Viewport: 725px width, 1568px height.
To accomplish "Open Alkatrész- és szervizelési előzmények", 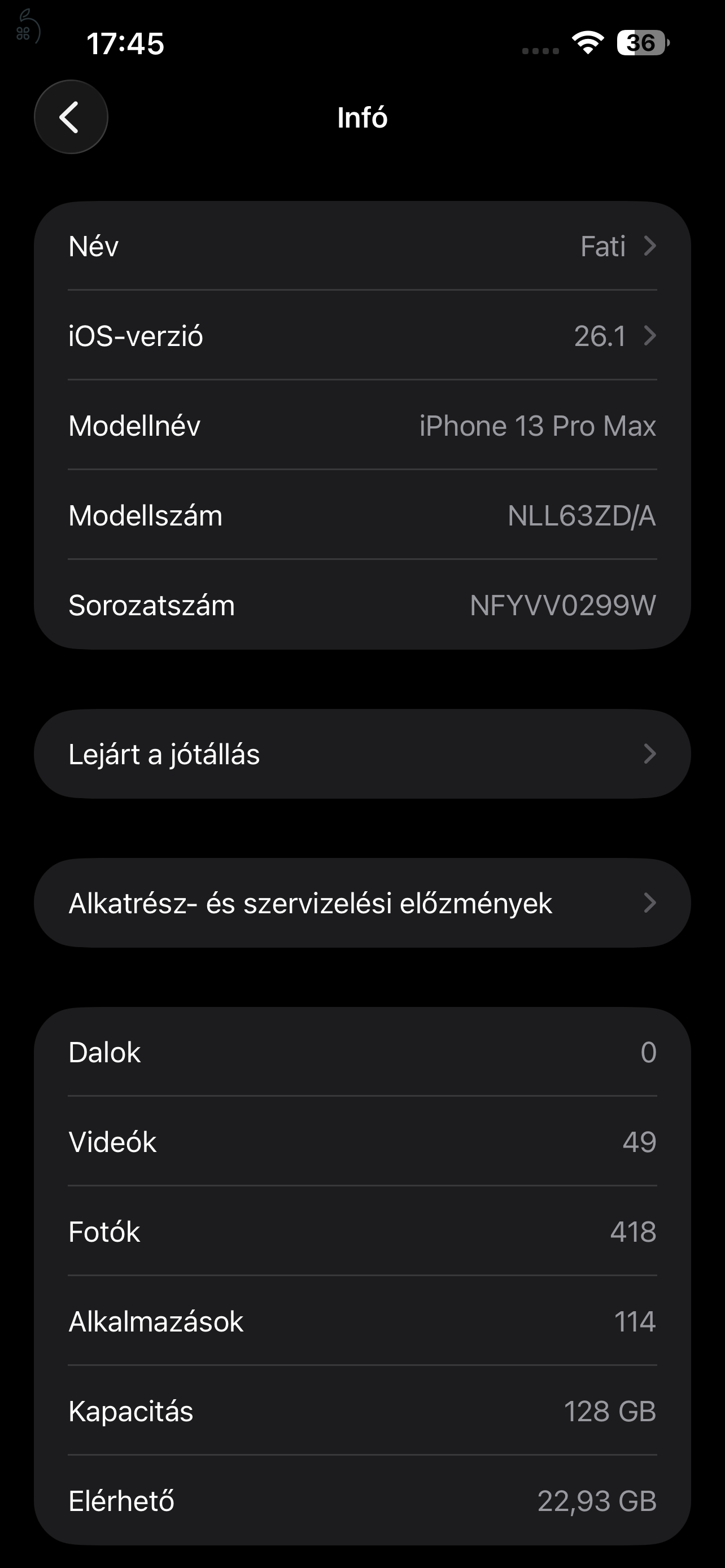I will (x=362, y=903).
